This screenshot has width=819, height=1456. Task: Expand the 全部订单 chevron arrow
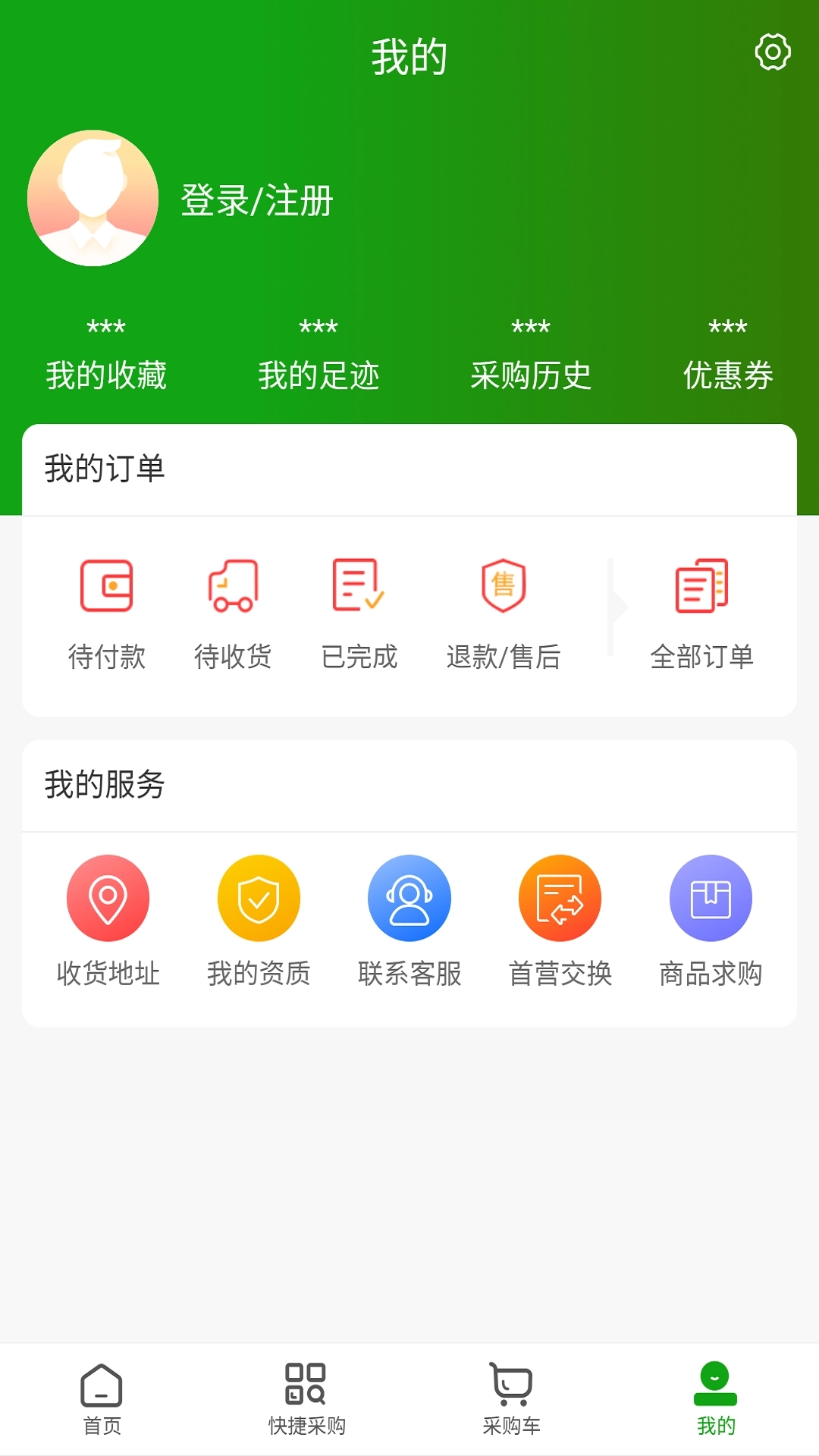[616, 607]
